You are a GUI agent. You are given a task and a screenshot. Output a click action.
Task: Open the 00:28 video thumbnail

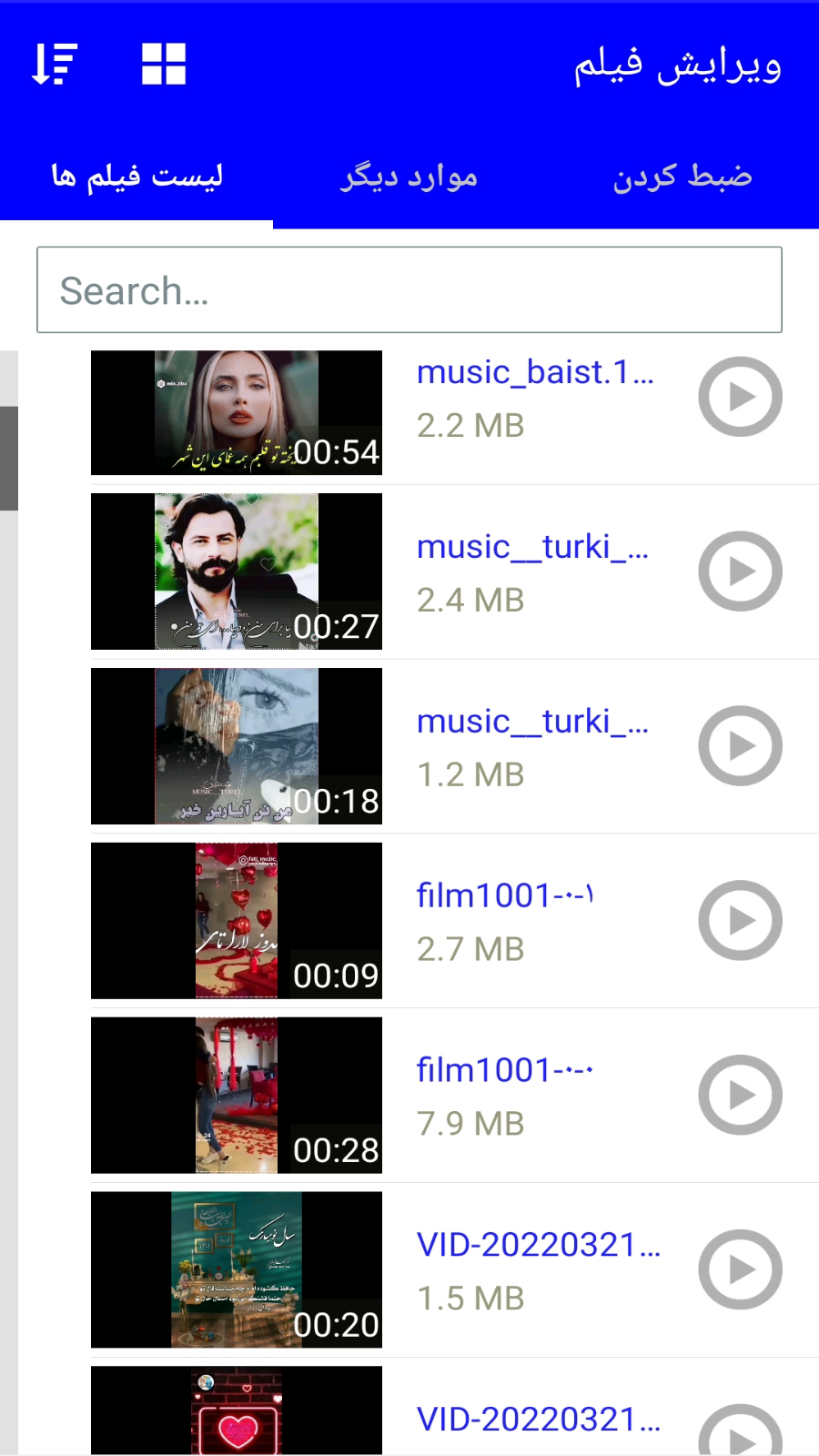click(x=237, y=1096)
